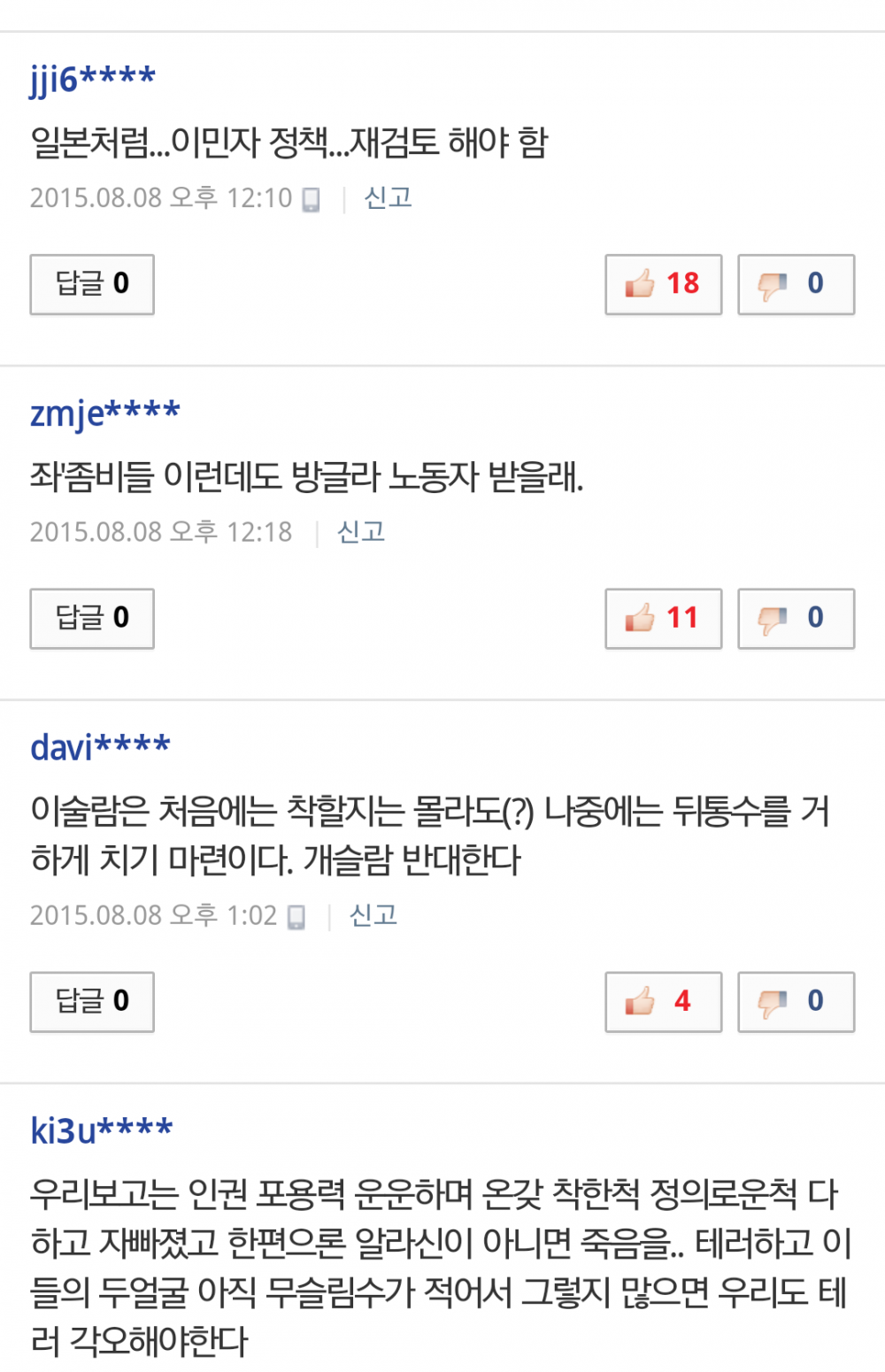The image size is (885, 1372).
Task: Open replies via 답글 button under jji6**** comment
Action: 92,284
